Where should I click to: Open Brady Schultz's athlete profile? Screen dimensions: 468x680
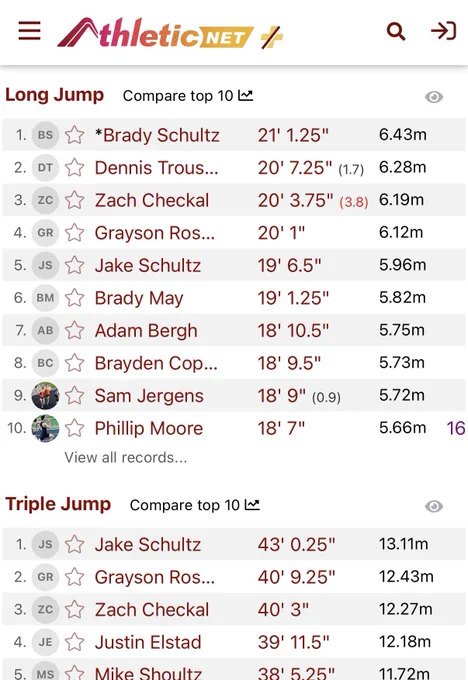pyautogui.click(x=157, y=135)
